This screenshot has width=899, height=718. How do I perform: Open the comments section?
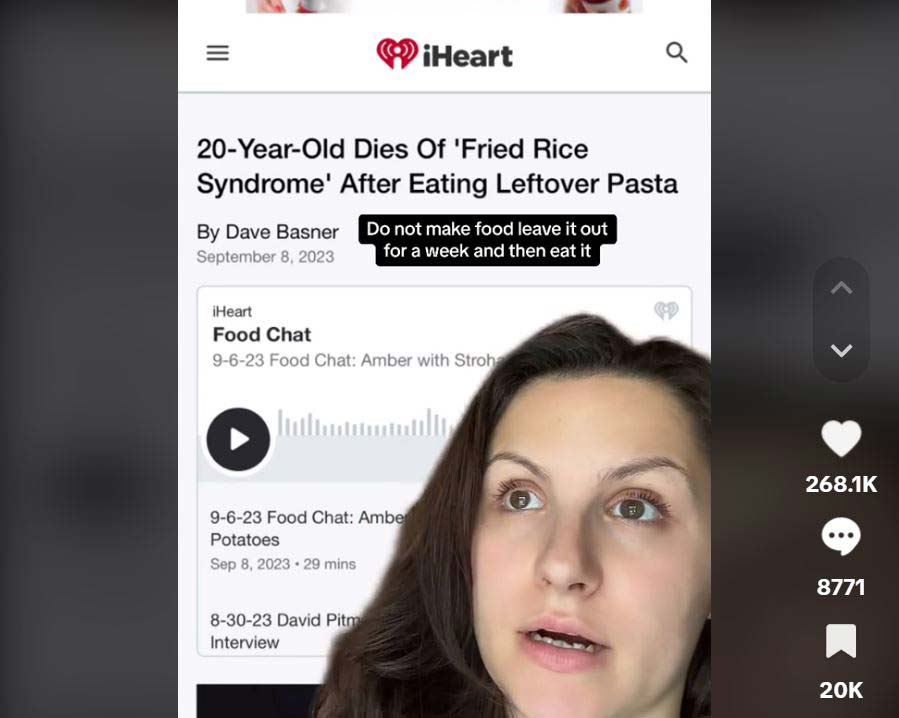[841, 538]
